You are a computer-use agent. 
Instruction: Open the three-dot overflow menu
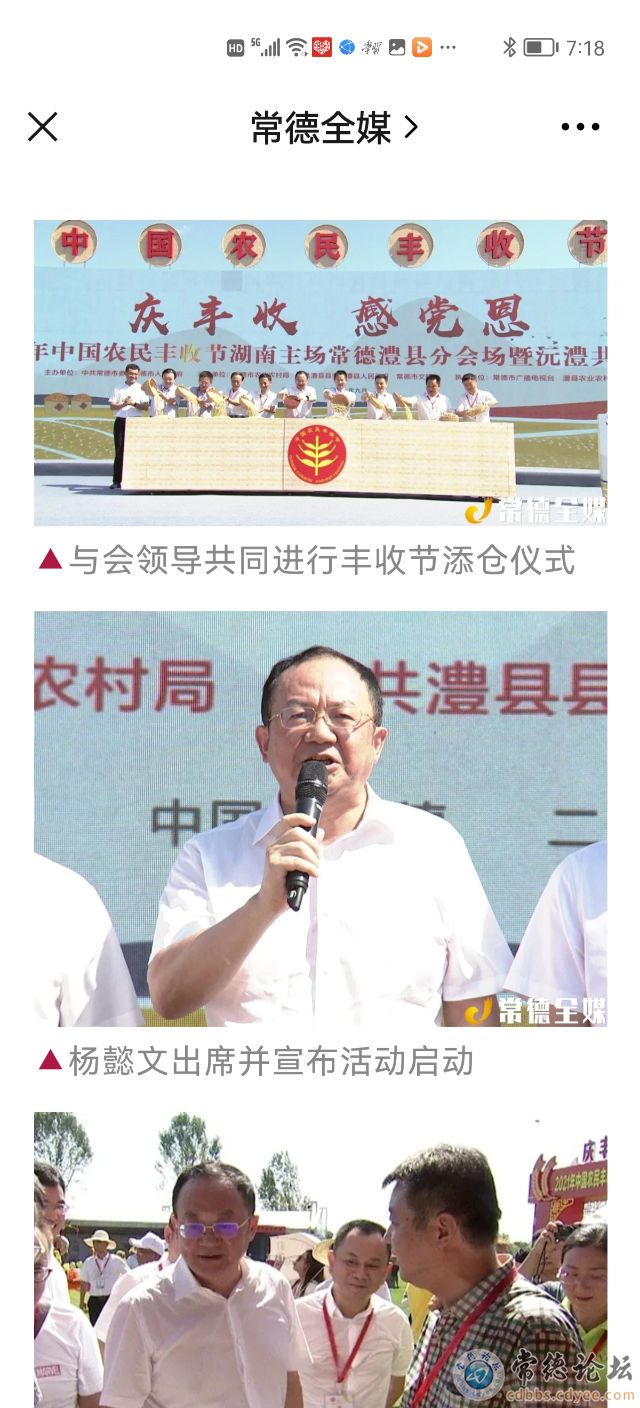[579, 127]
